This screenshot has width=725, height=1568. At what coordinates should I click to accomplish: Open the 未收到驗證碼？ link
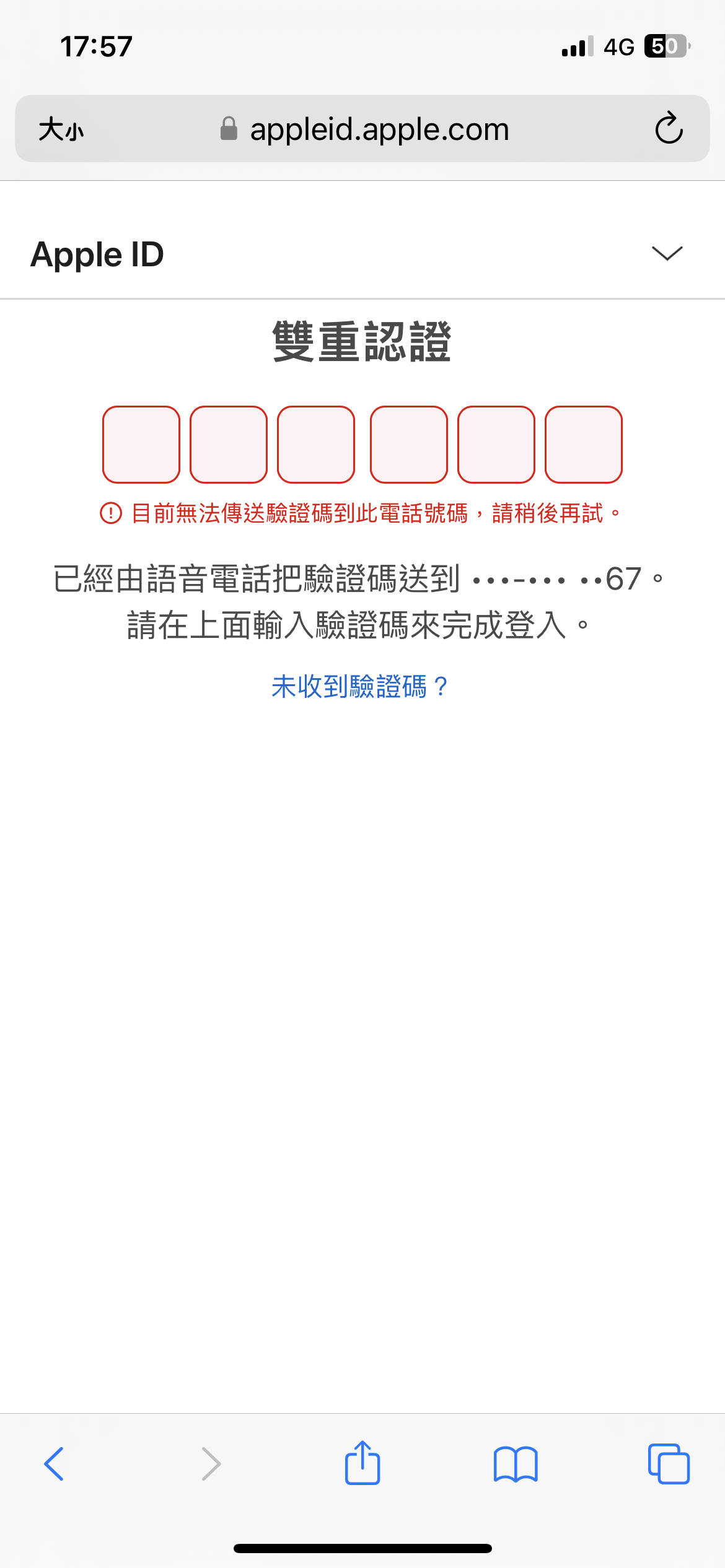360,687
